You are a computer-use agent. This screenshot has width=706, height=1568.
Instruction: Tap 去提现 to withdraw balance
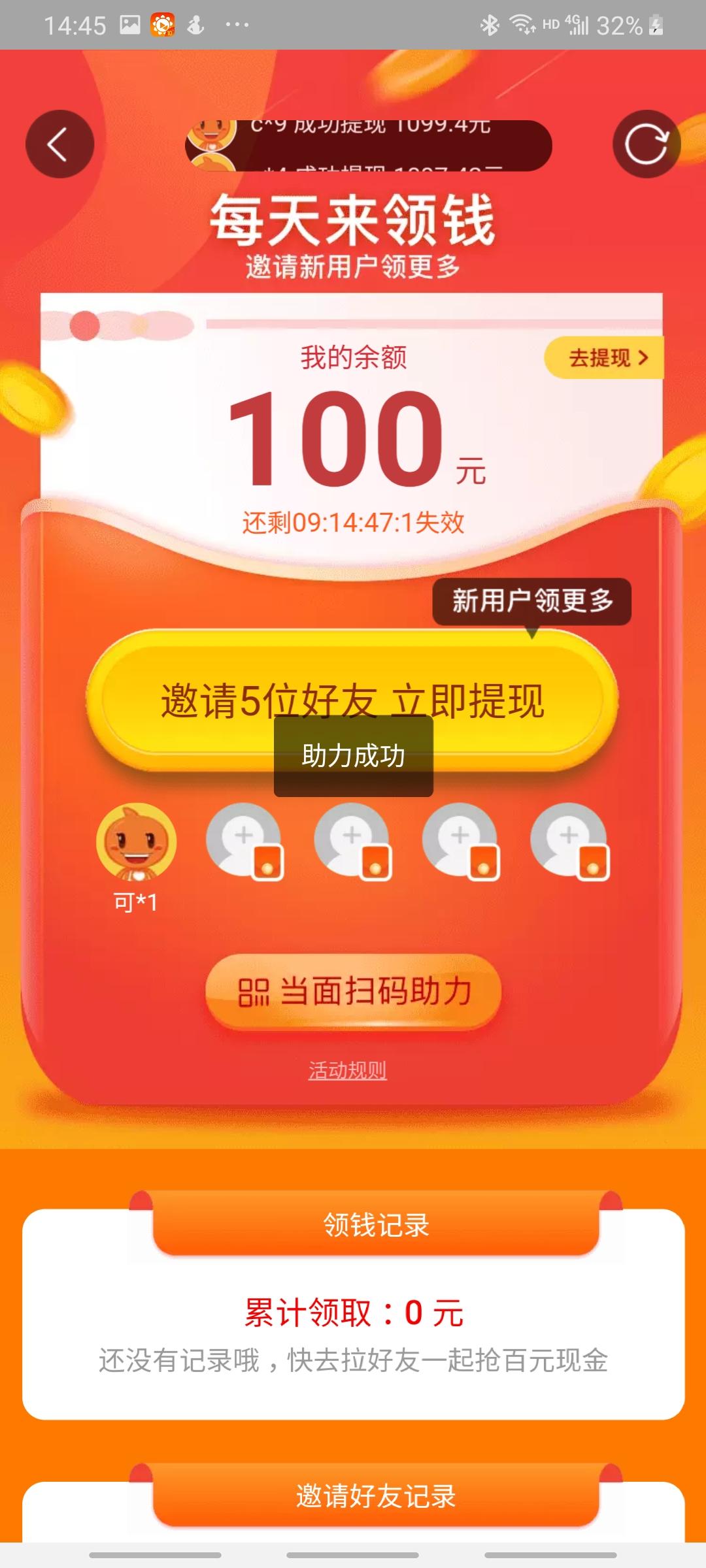point(605,358)
